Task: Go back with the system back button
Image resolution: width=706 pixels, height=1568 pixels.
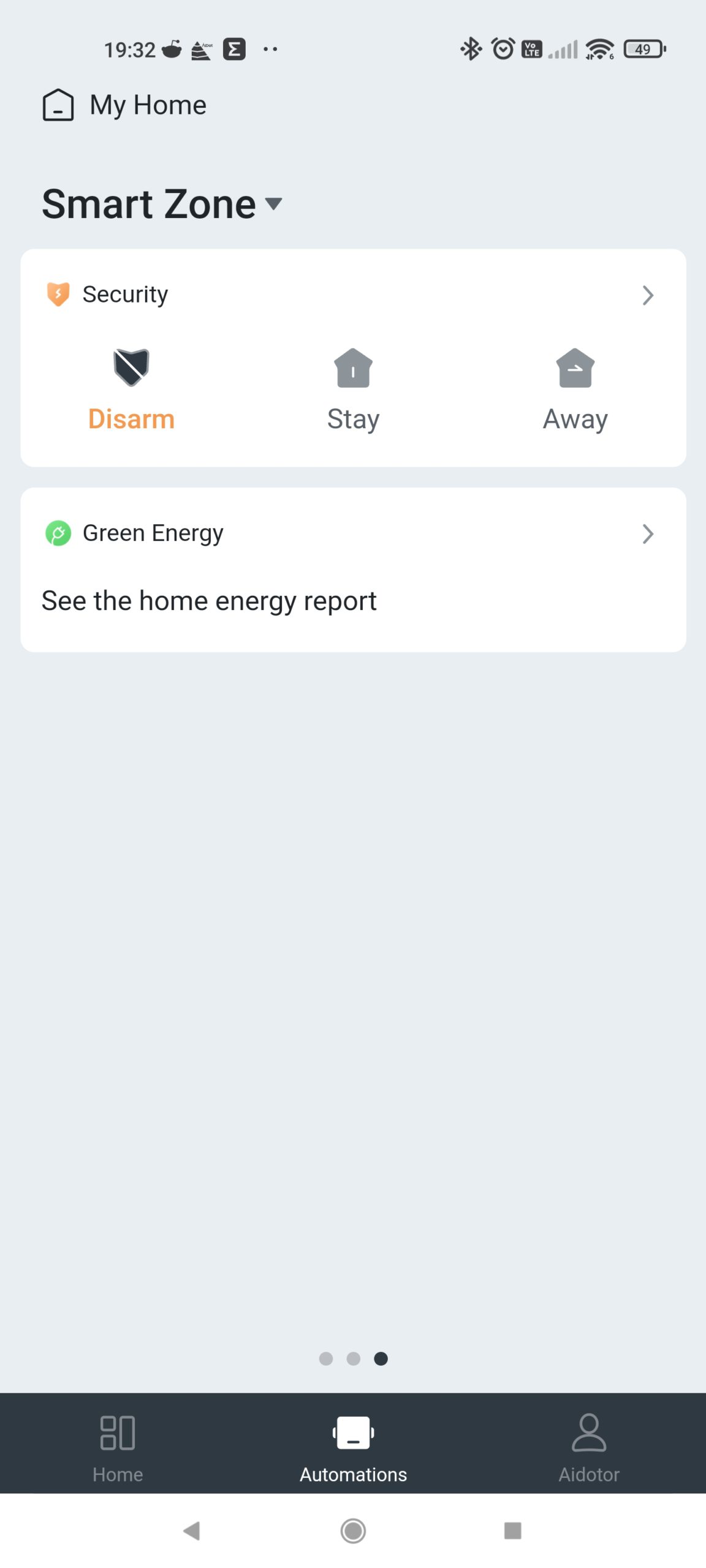Action: pos(192,1531)
